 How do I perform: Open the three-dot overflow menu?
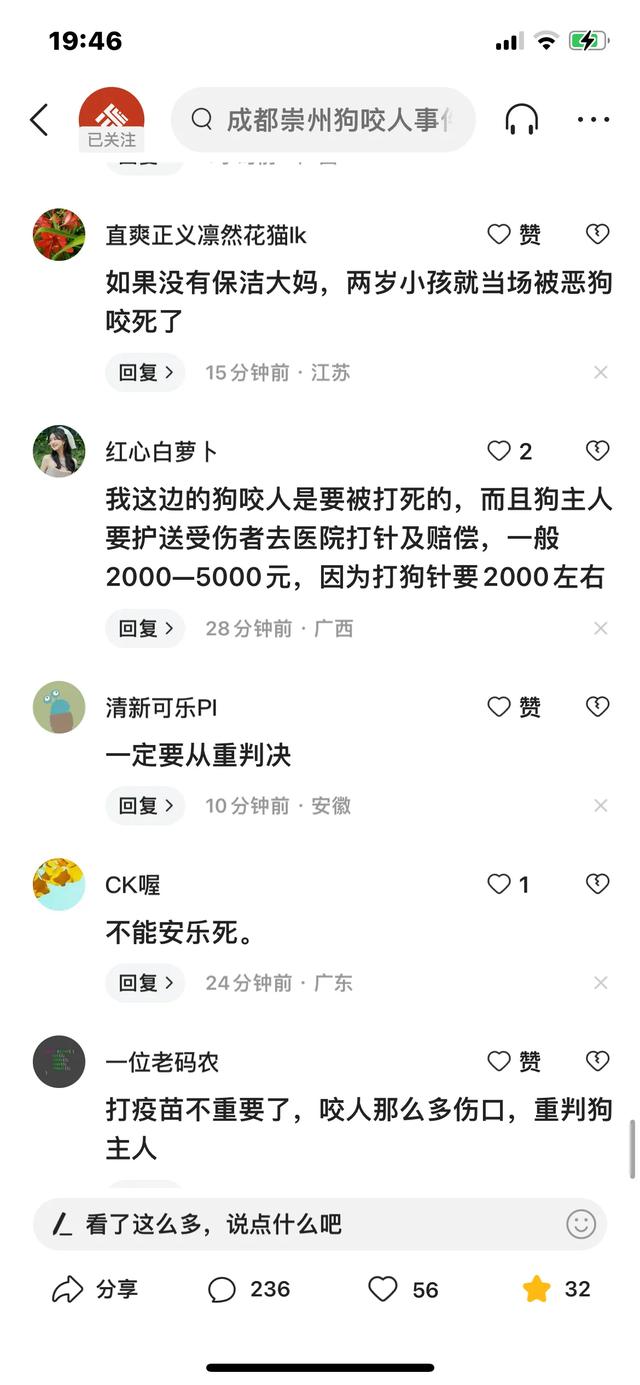(x=593, y=120)
